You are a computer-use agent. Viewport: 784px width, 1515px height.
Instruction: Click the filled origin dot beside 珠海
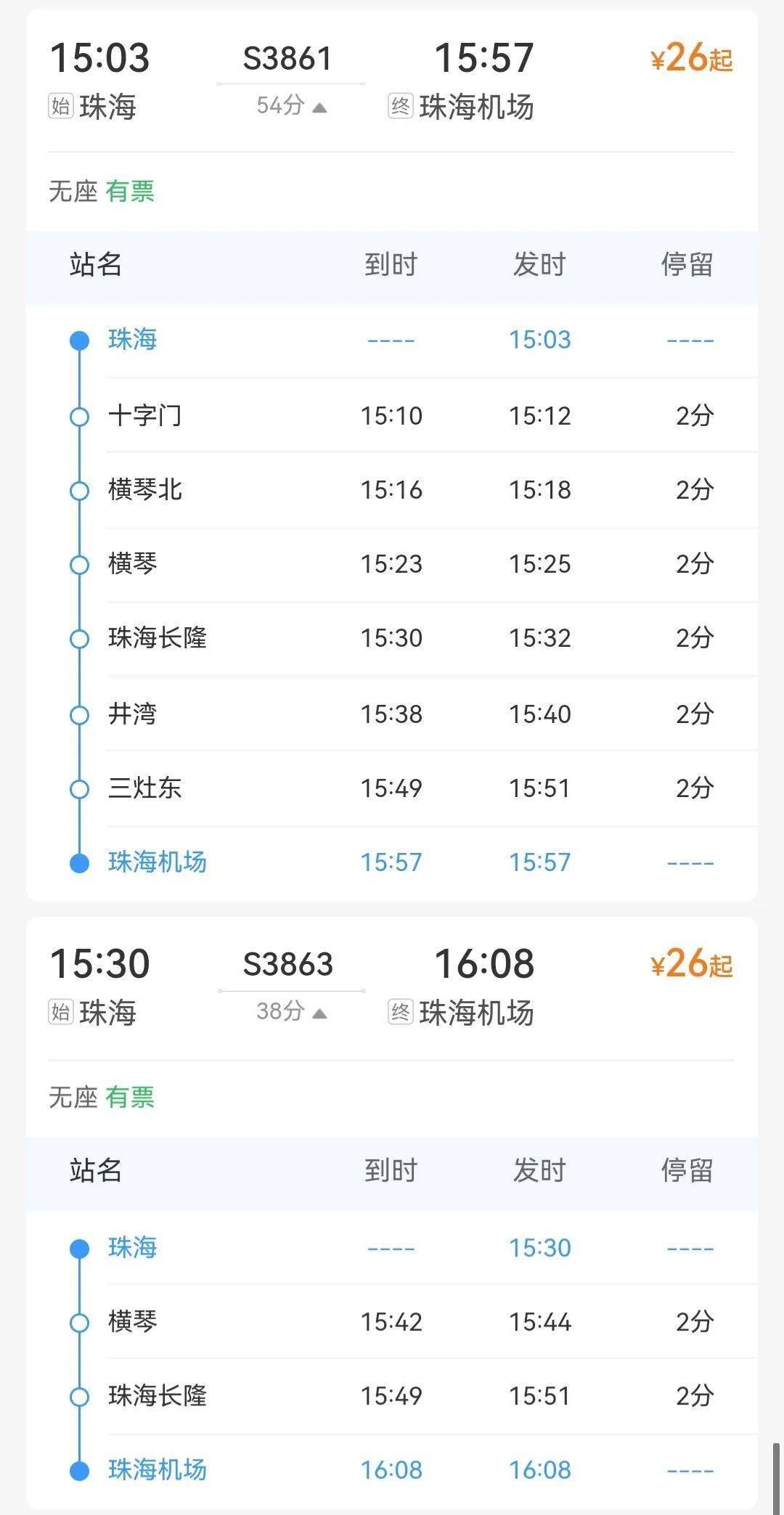click(78, 340)
